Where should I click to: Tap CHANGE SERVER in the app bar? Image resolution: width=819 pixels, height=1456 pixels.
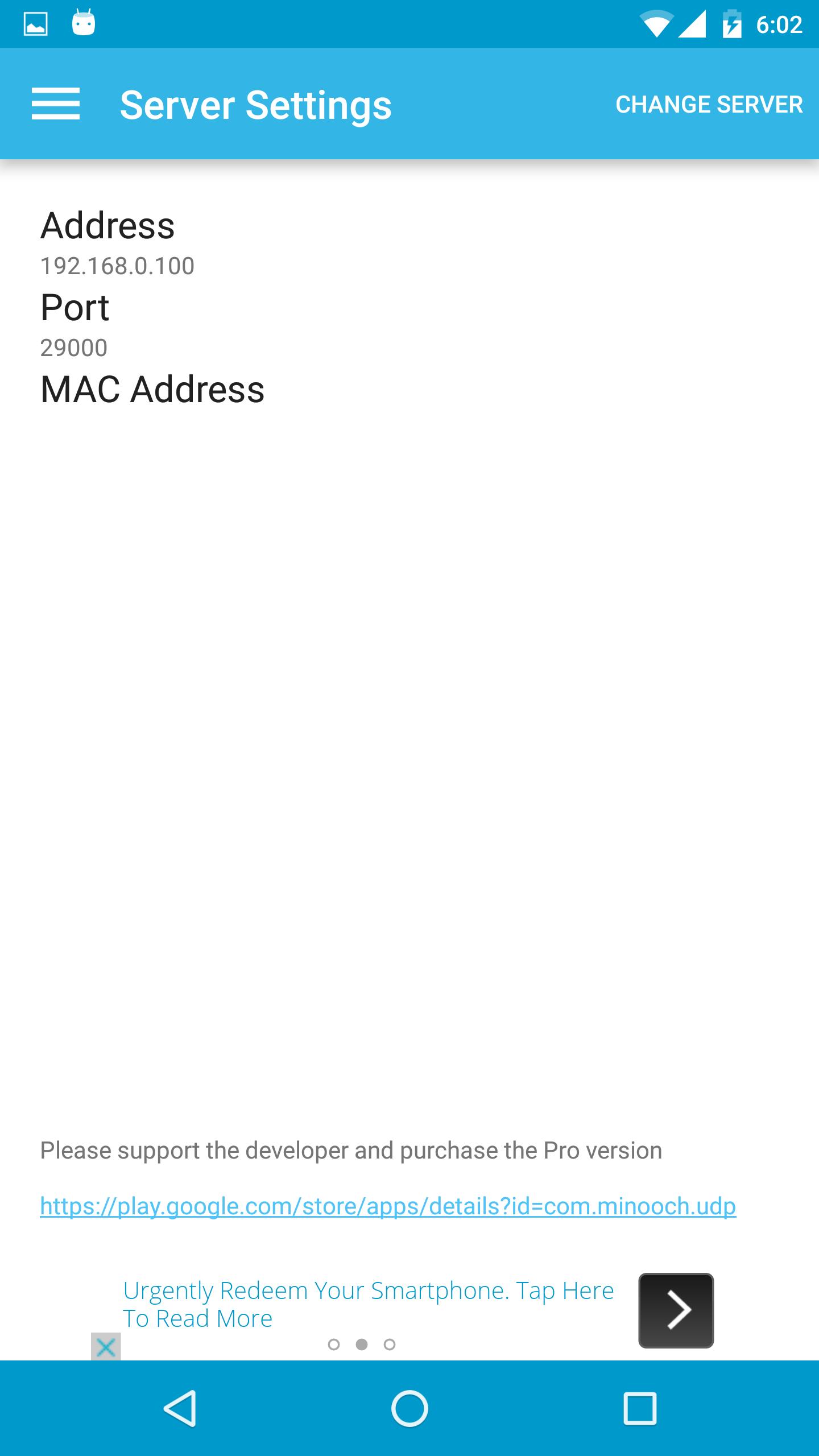(709, 105)
